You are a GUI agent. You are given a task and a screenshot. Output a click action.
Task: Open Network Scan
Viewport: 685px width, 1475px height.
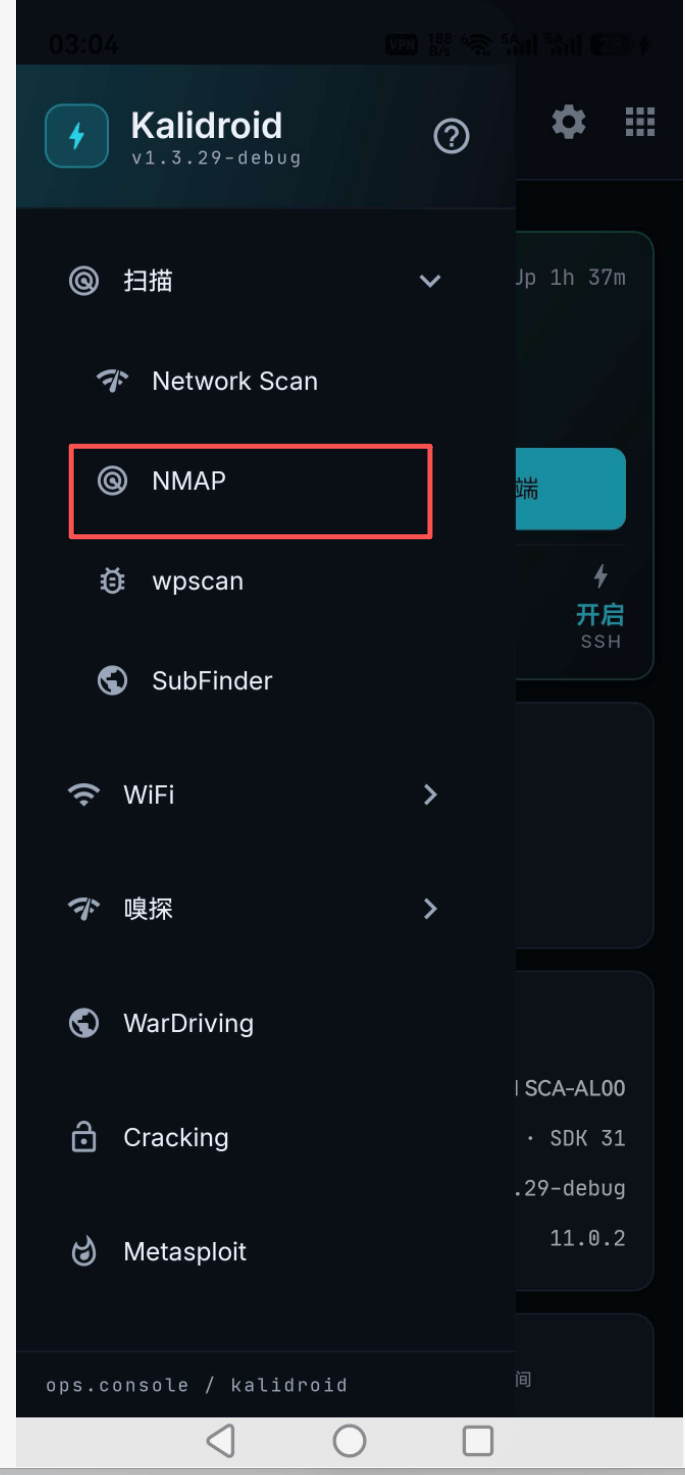(266, 381)
